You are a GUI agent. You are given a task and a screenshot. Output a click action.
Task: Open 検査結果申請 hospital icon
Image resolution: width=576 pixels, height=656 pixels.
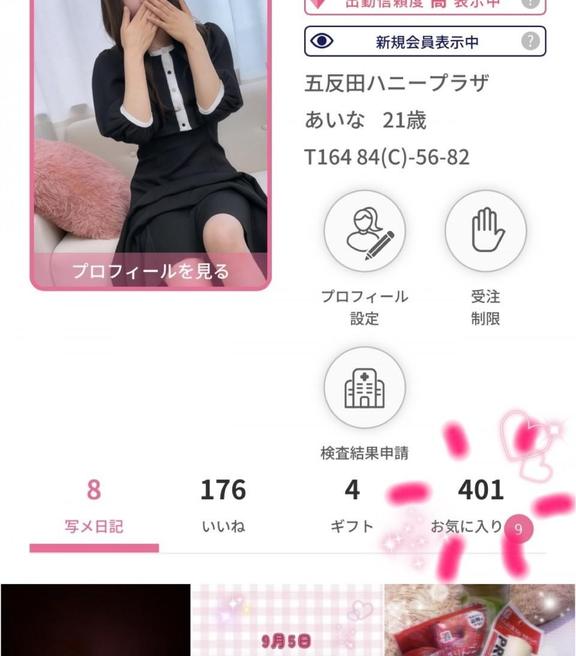[365, 387]
